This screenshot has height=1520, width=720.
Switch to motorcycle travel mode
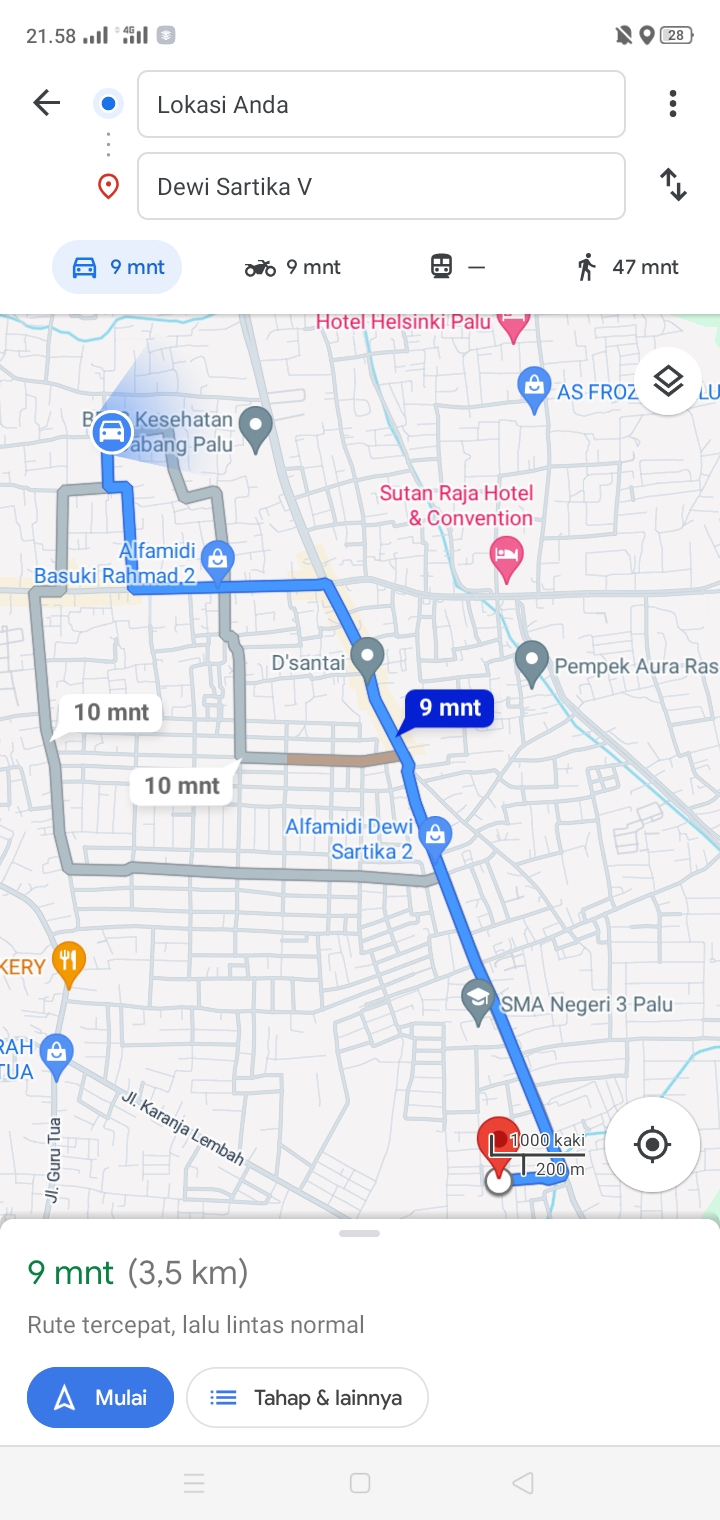[x=293, y=267]
